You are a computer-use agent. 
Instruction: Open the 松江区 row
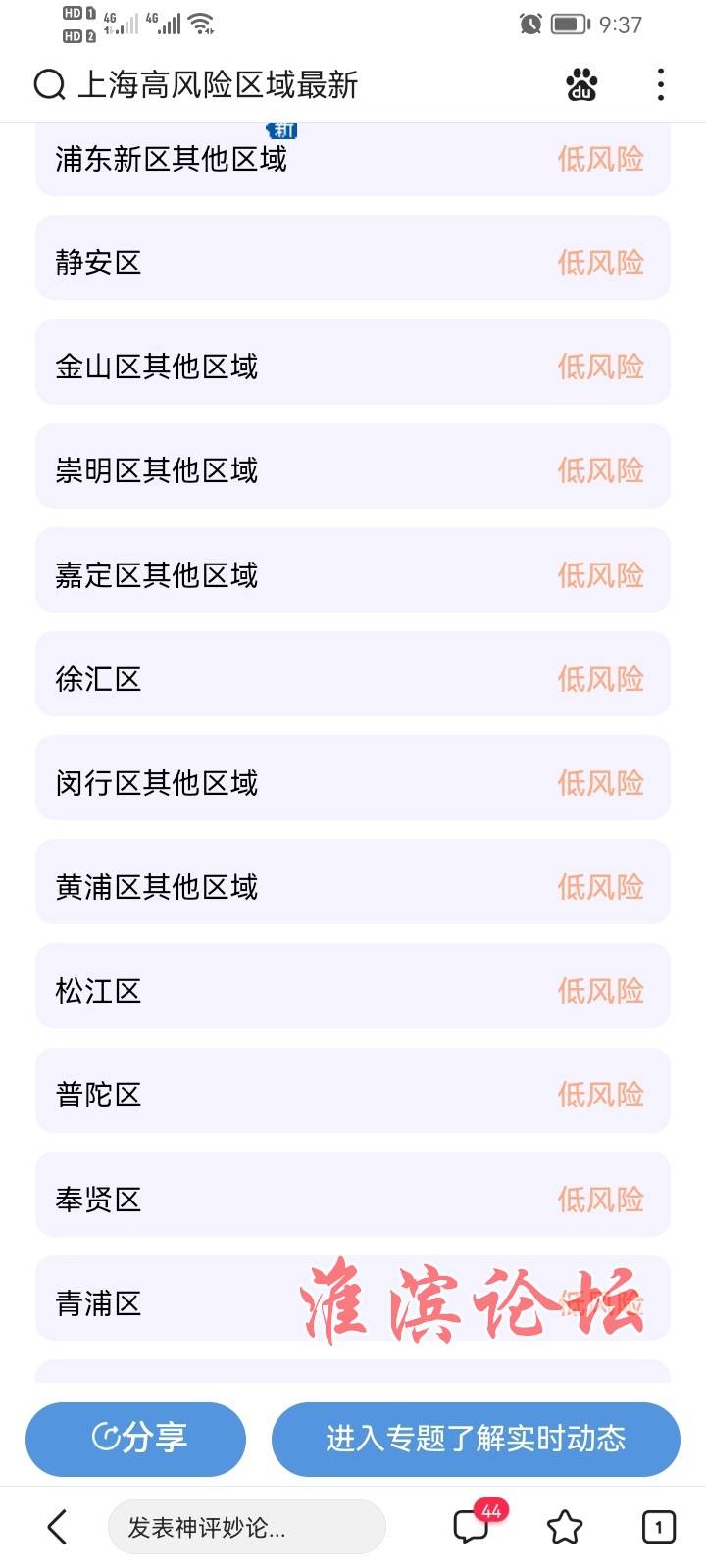(353, 990)
